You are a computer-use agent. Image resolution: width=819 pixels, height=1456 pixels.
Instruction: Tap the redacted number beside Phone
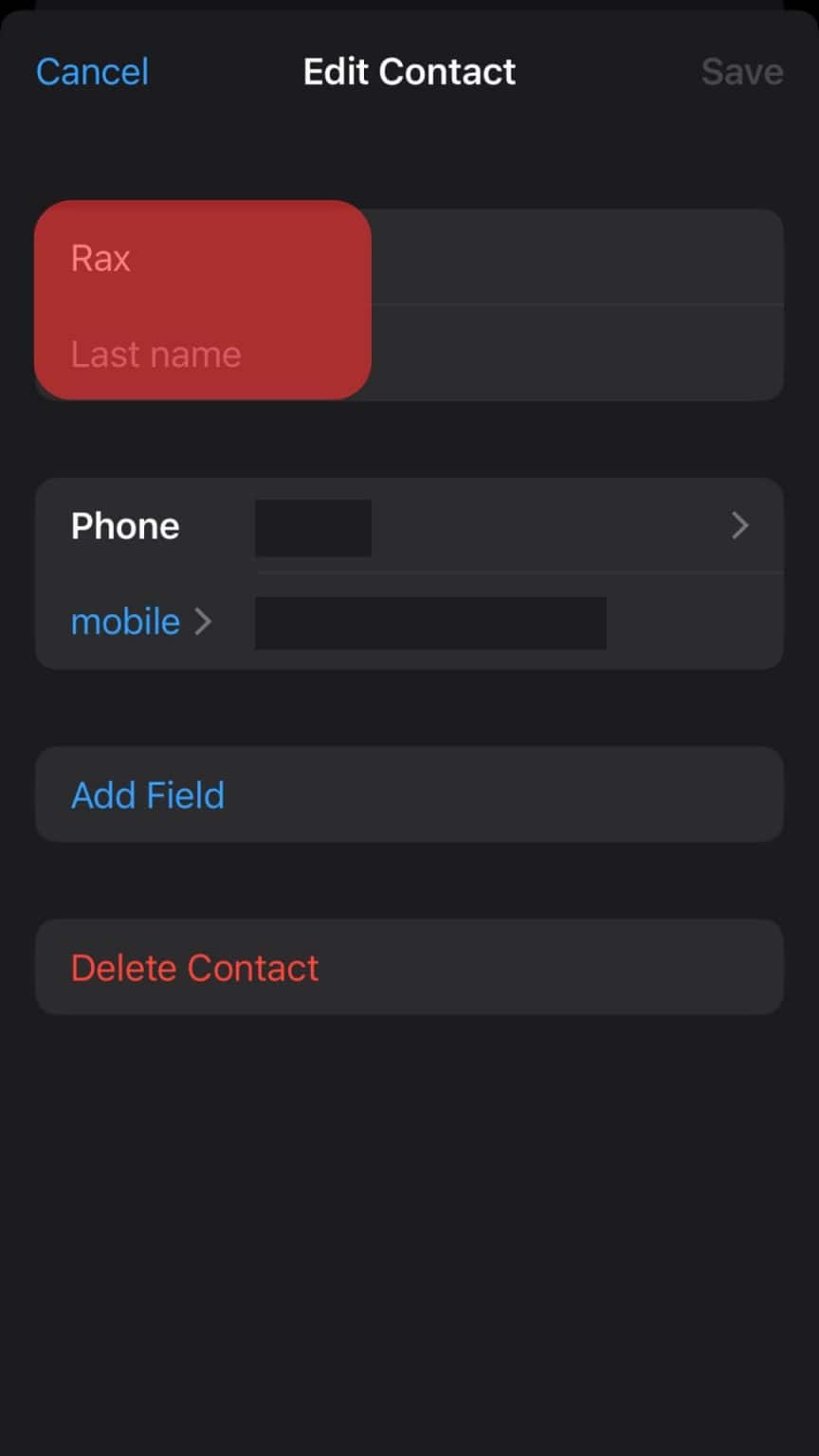pos(313,528)
